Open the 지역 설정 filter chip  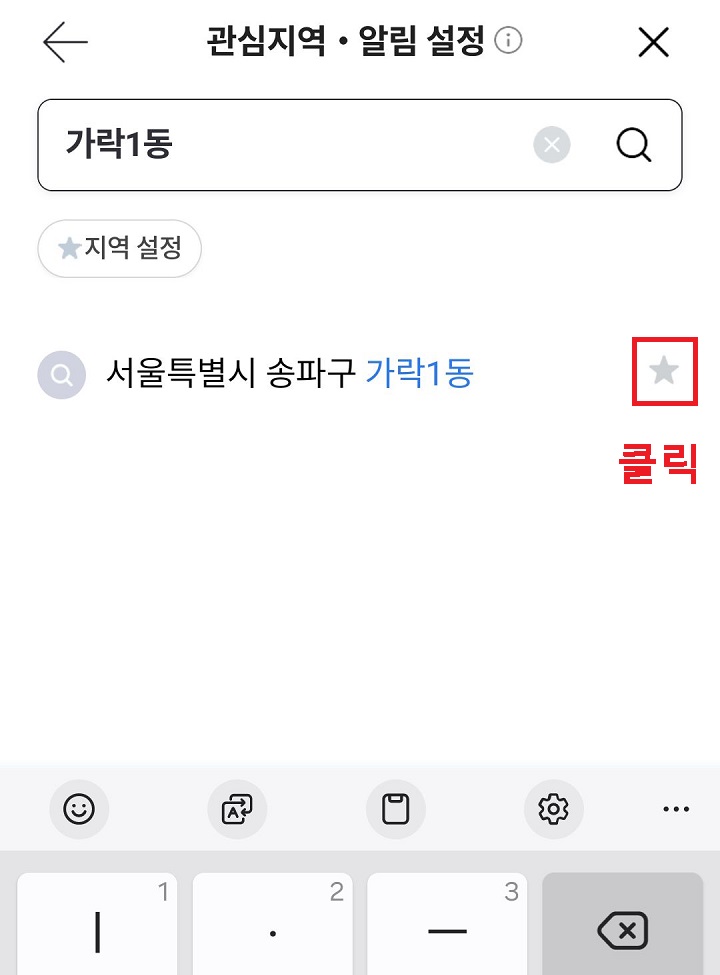click(119, 248)
